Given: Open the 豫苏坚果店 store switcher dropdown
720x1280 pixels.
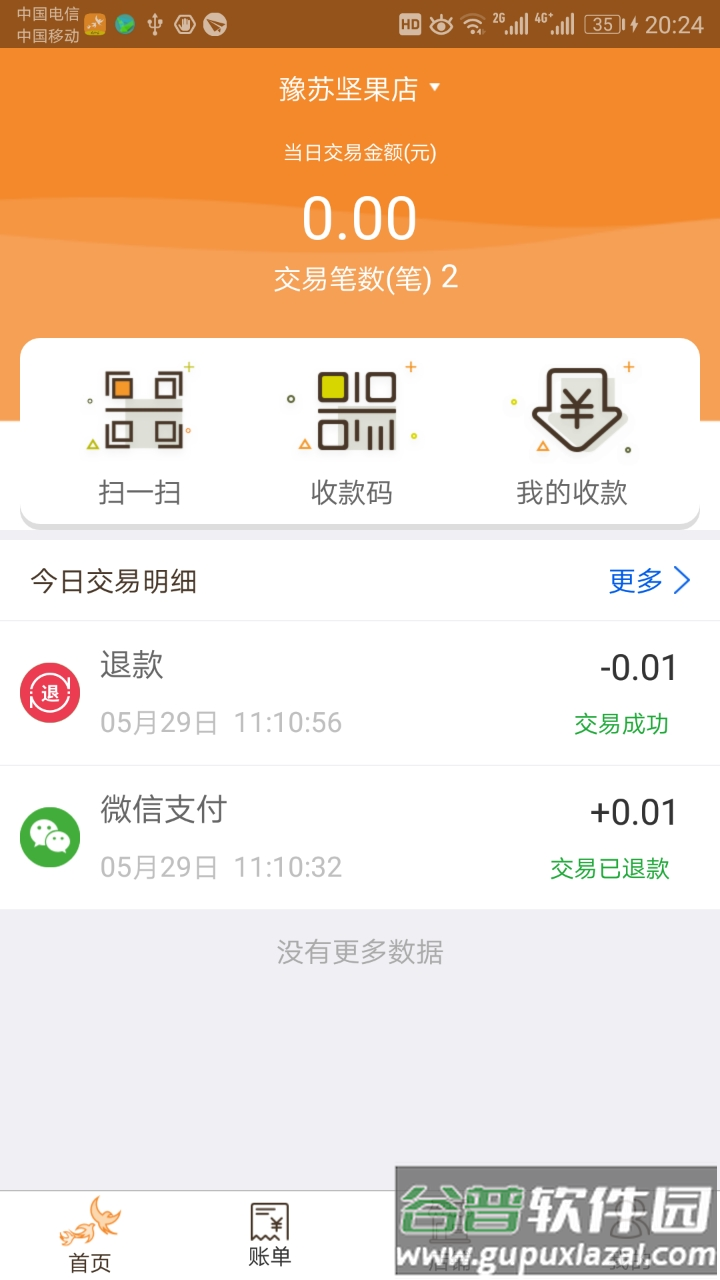Looking at the screenshot, I should coord(360,88).
